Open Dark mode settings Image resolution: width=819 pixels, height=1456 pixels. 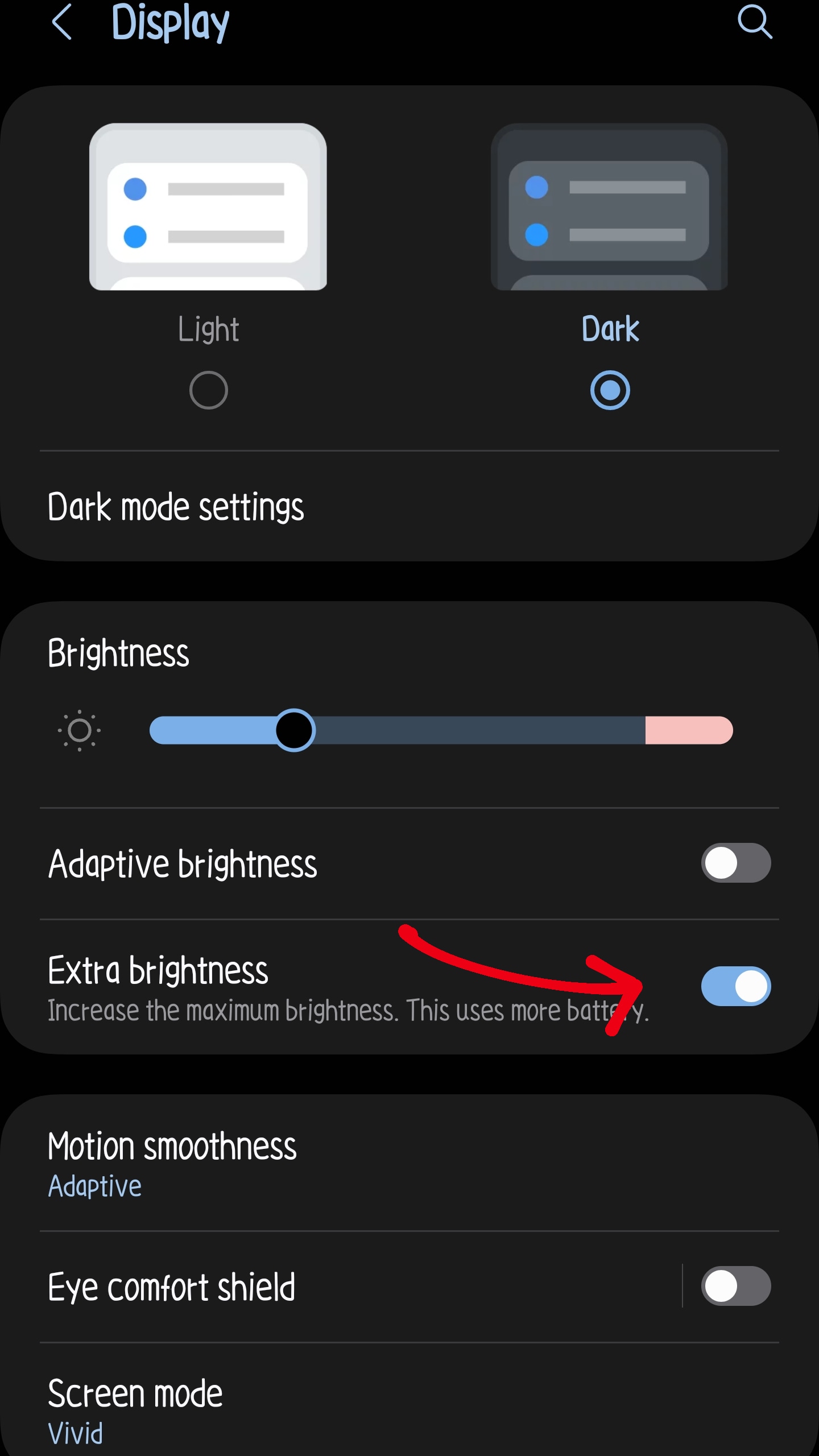tap(176, 505)
